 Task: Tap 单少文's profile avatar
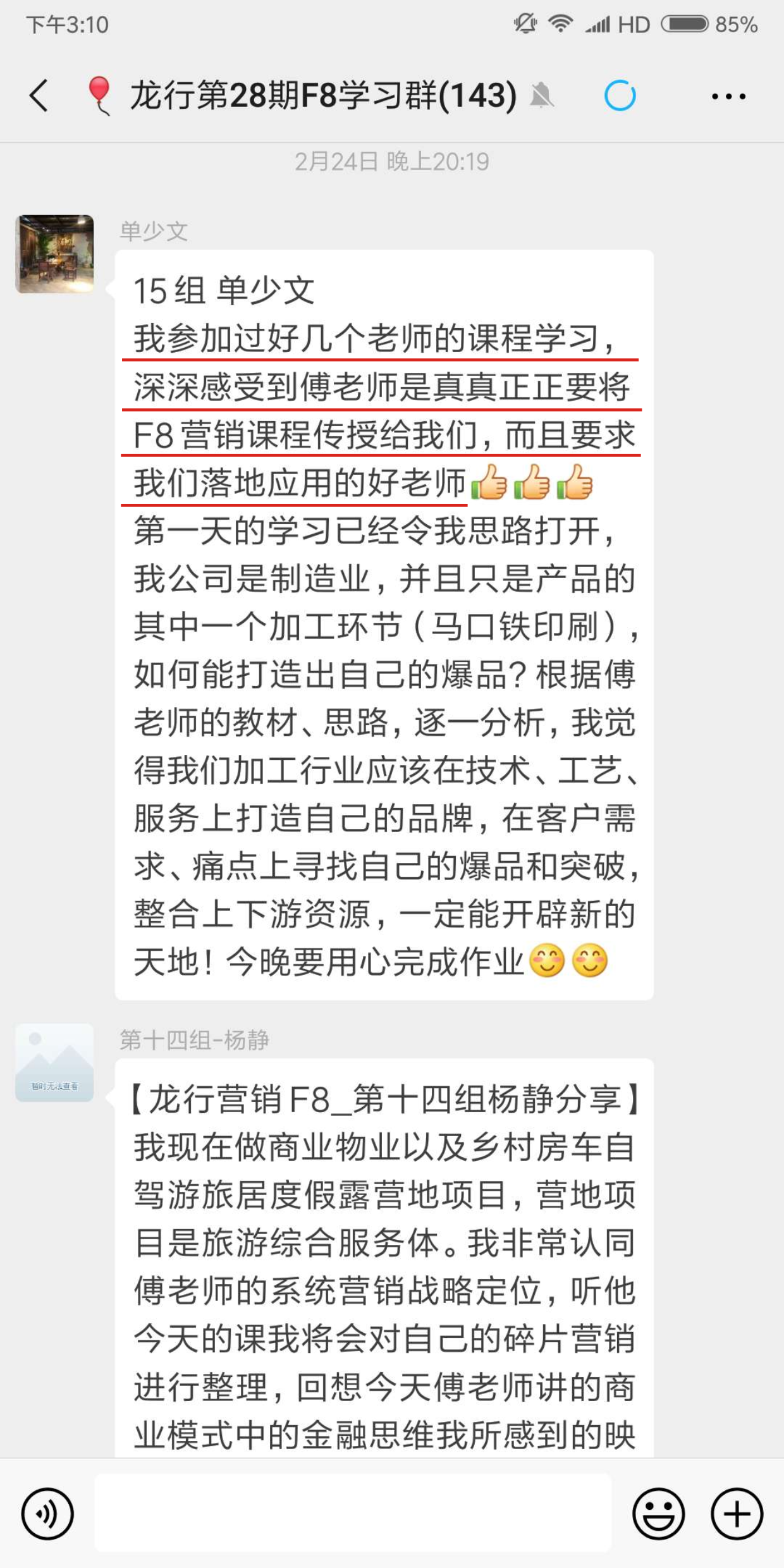[x=55, y=254]
